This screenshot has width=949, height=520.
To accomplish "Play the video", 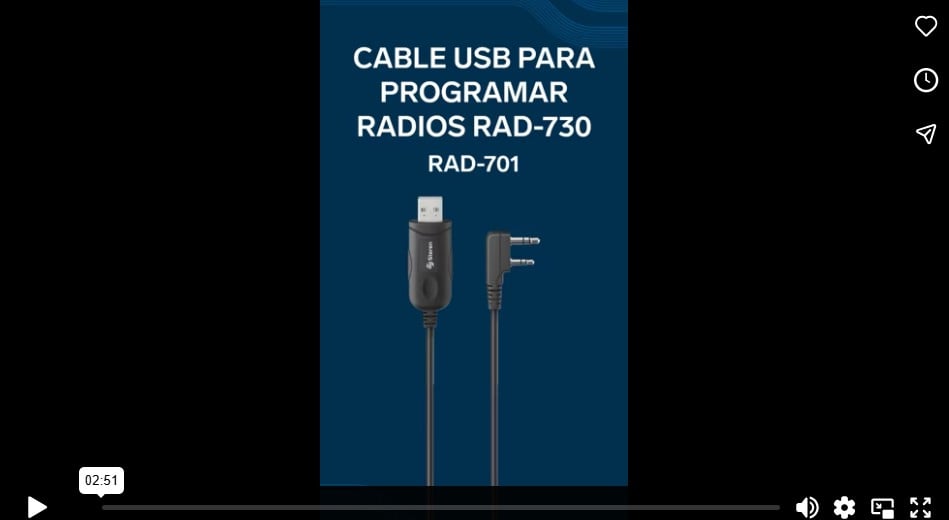I will click(37, 507).
